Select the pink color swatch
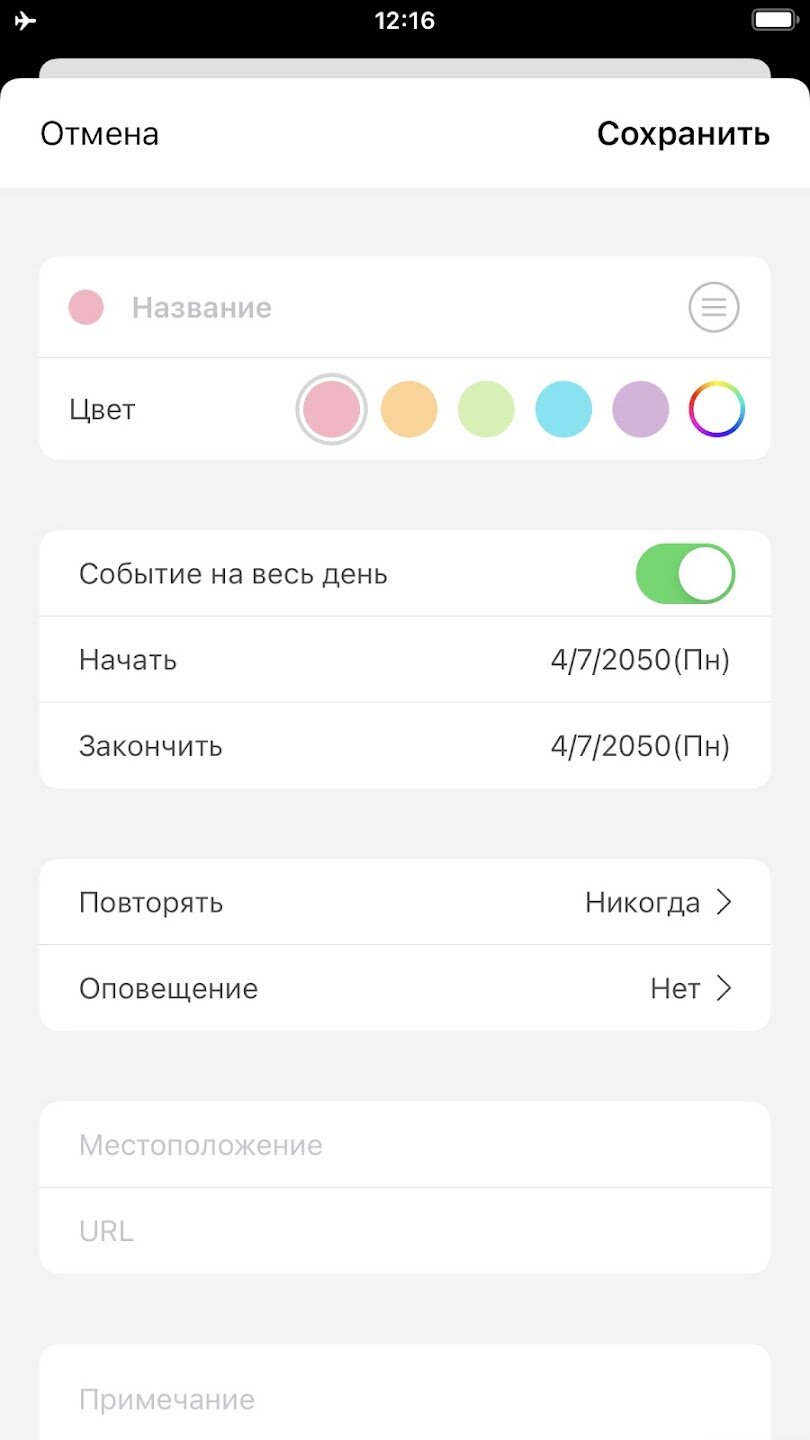Viewport: 810px width, 1440px height. (331, 409)
